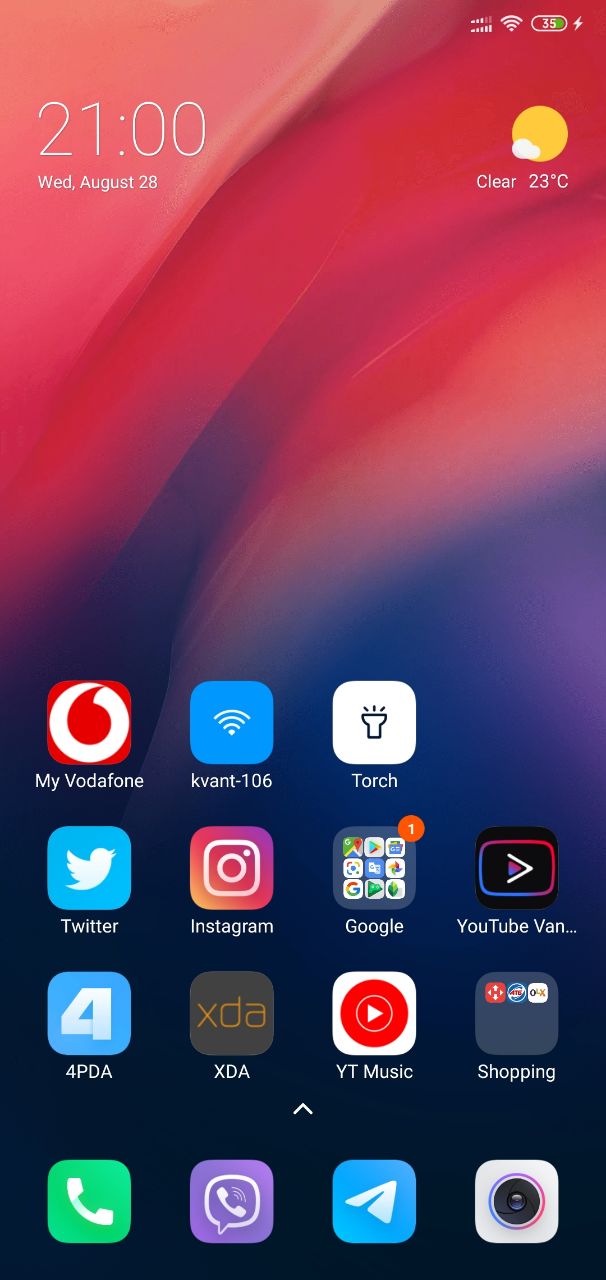The width and height of the screenshot is (606, 1280).
Task: Tap the 21:00 clock widget
Action: coord(122,130)
